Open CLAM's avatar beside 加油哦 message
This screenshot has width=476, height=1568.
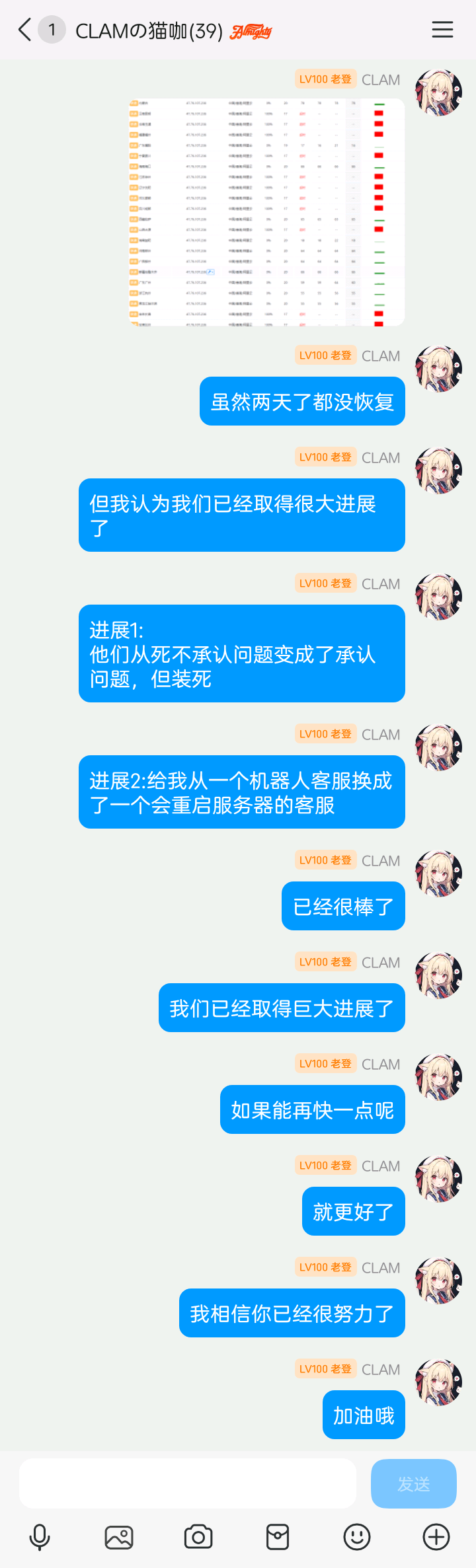(x=438, y=1382)
